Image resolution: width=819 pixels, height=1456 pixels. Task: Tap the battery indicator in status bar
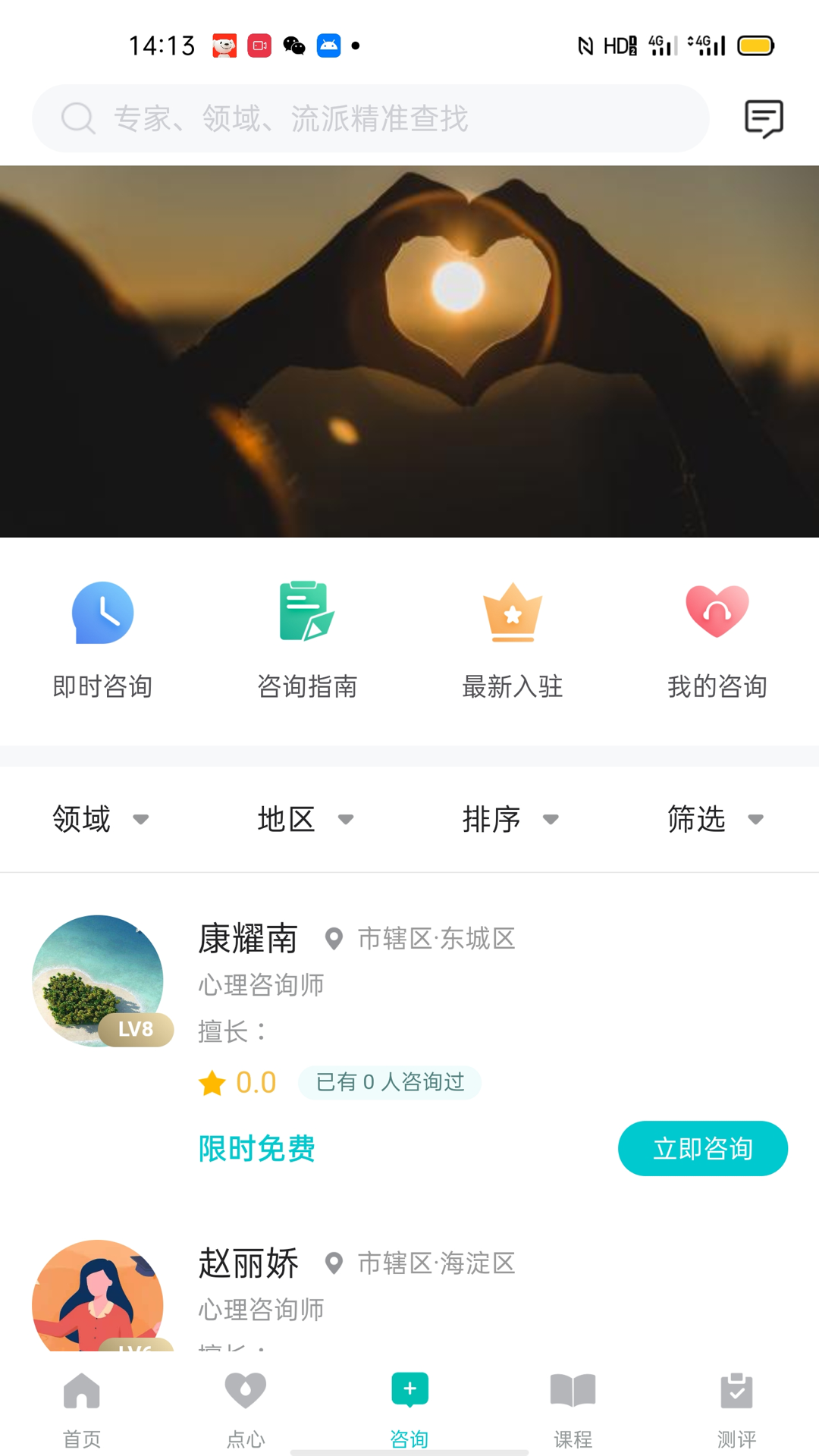[755, 45]
